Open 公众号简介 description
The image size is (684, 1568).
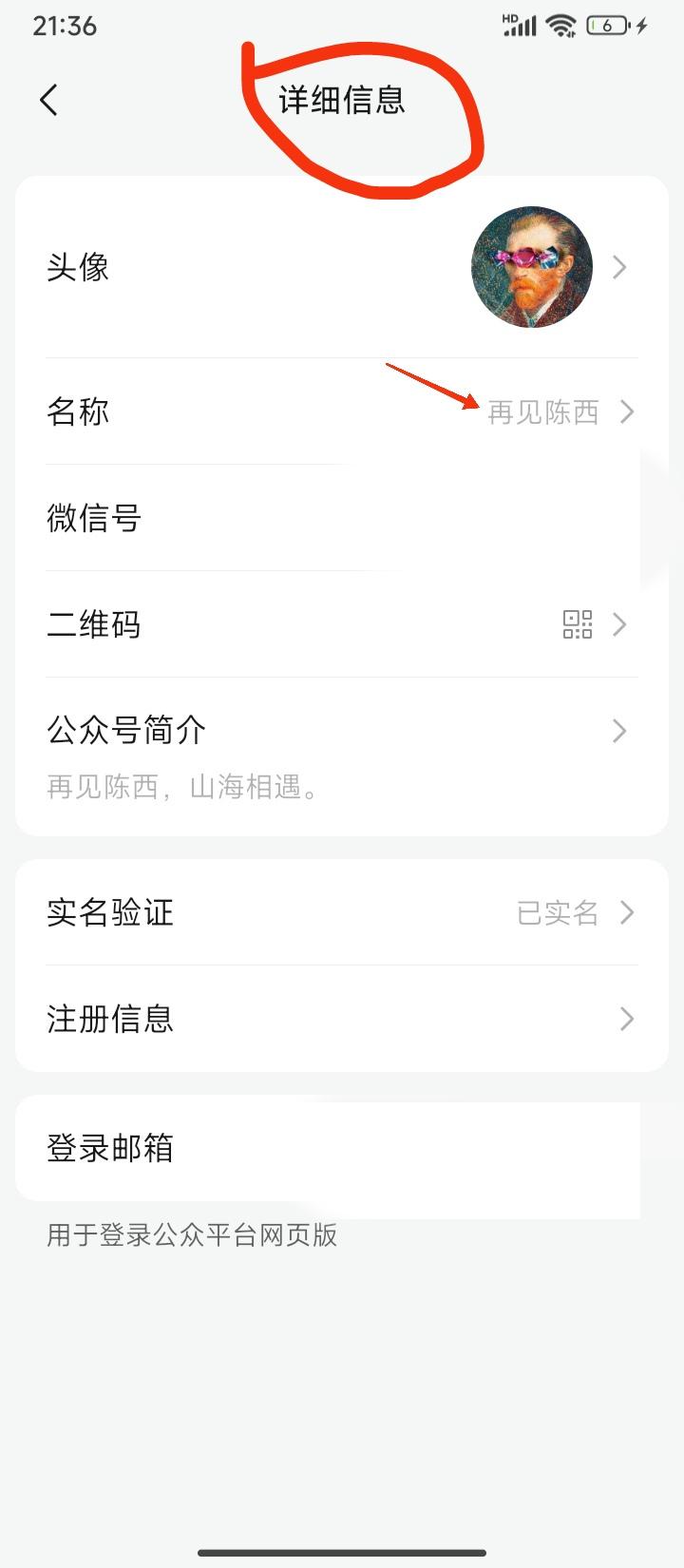(342, 751)
